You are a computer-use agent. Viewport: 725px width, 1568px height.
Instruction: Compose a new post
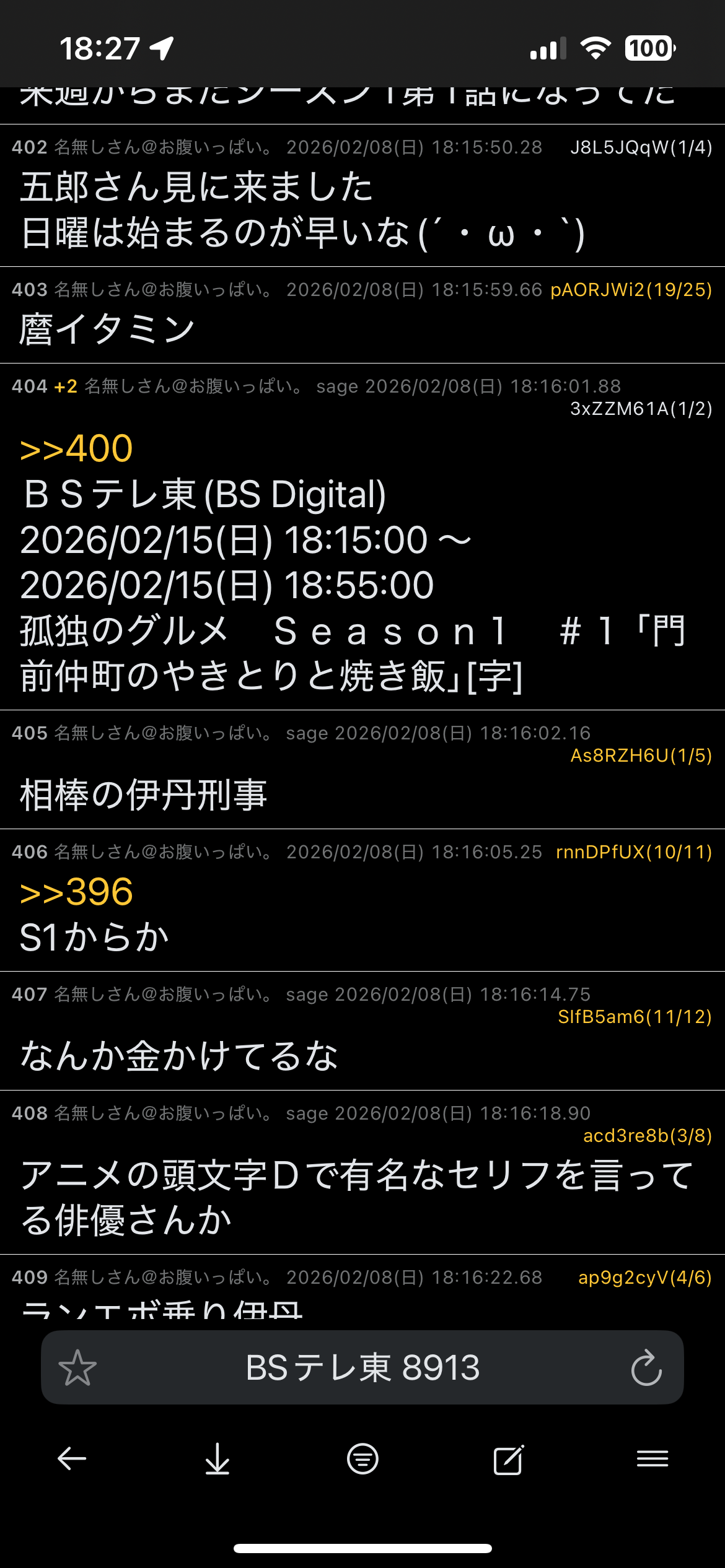(x=508, y=1459)
